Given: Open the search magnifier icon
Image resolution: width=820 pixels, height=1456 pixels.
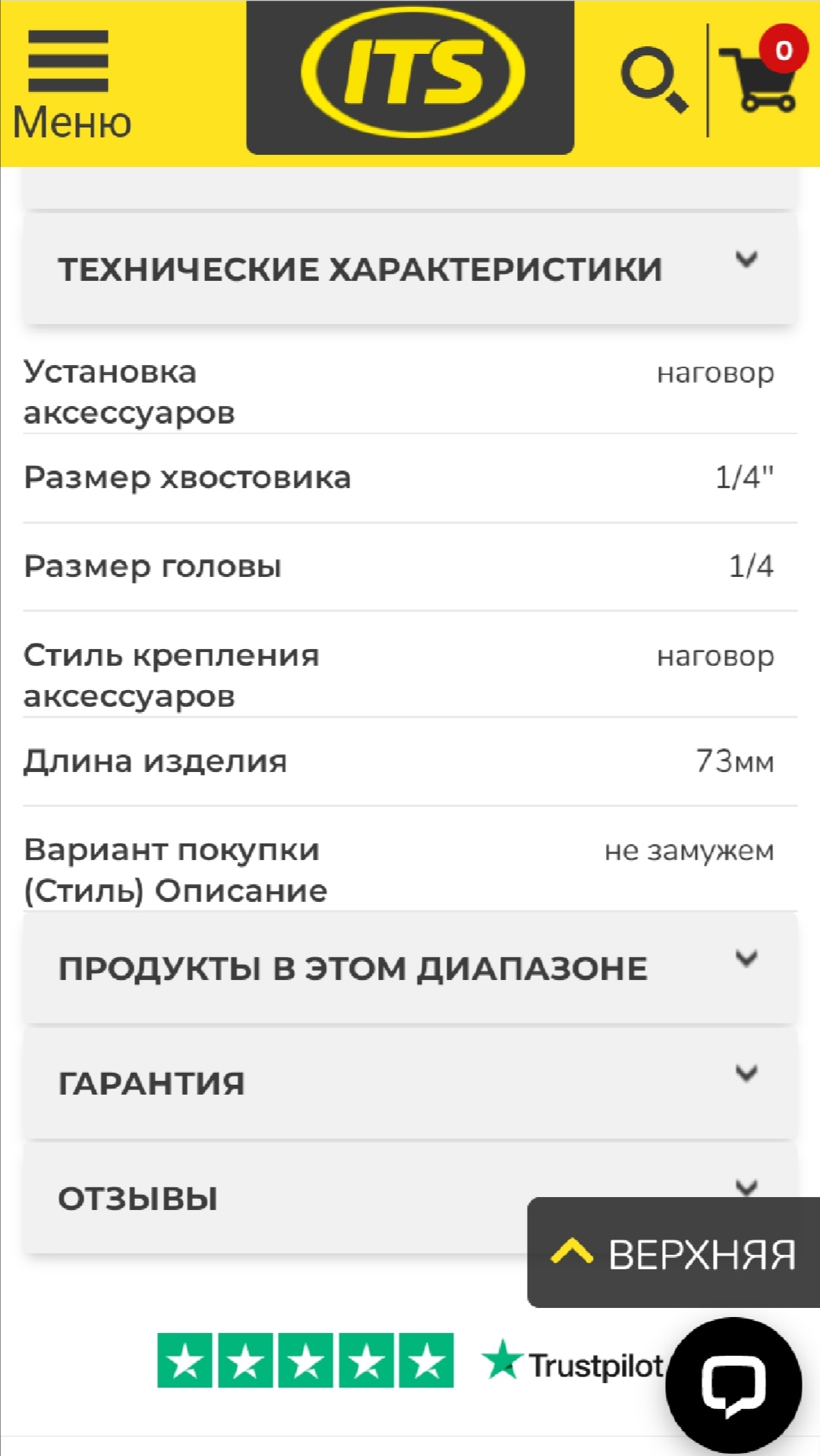Looking at the screenshot, I should 654,80.
